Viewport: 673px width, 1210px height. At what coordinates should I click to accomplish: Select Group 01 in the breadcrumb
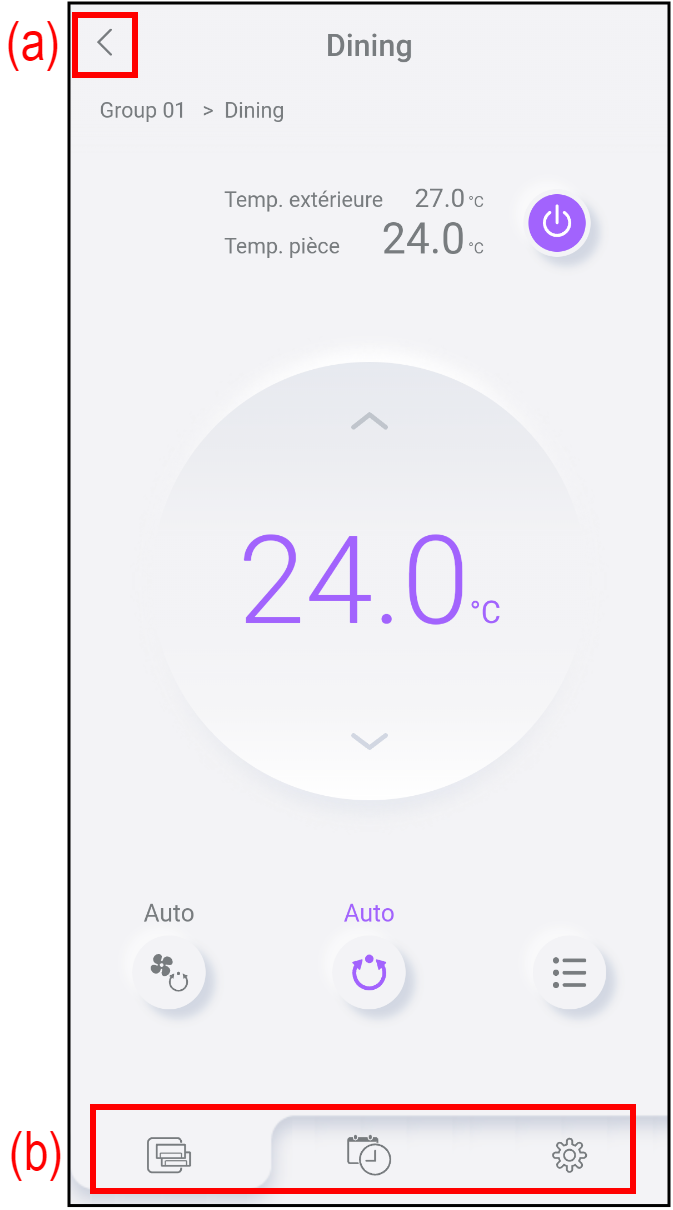[x=142, y=110]
